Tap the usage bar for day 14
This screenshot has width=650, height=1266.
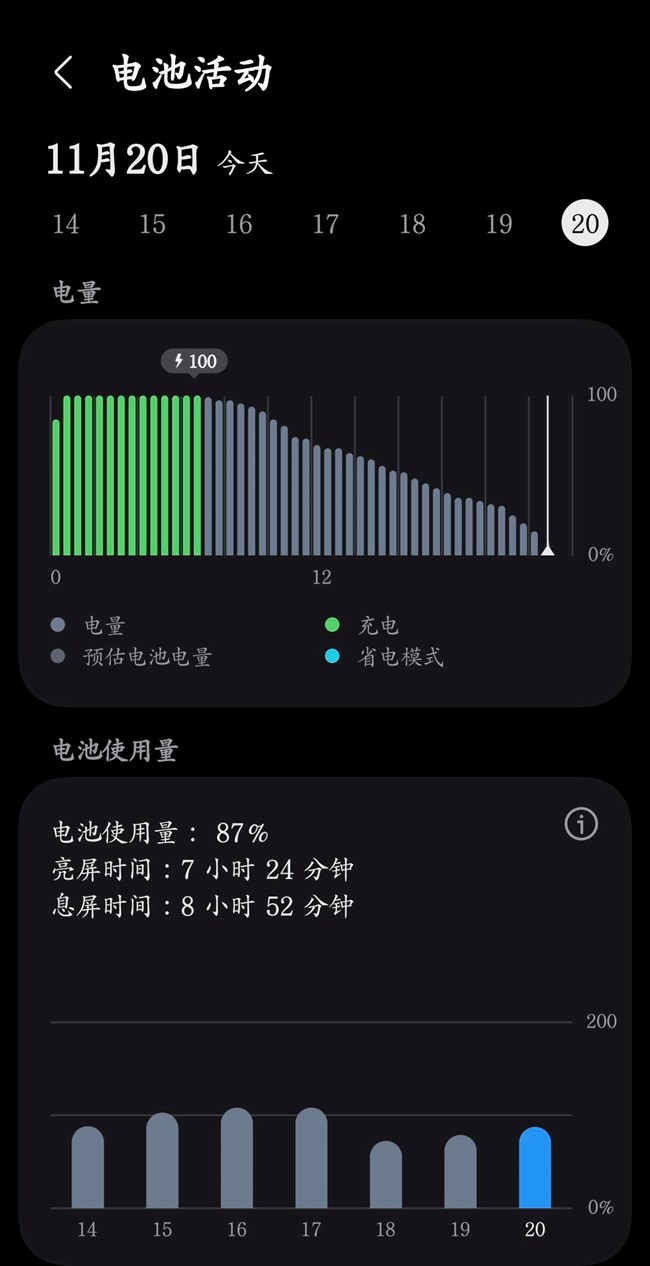coord(88,1168)
